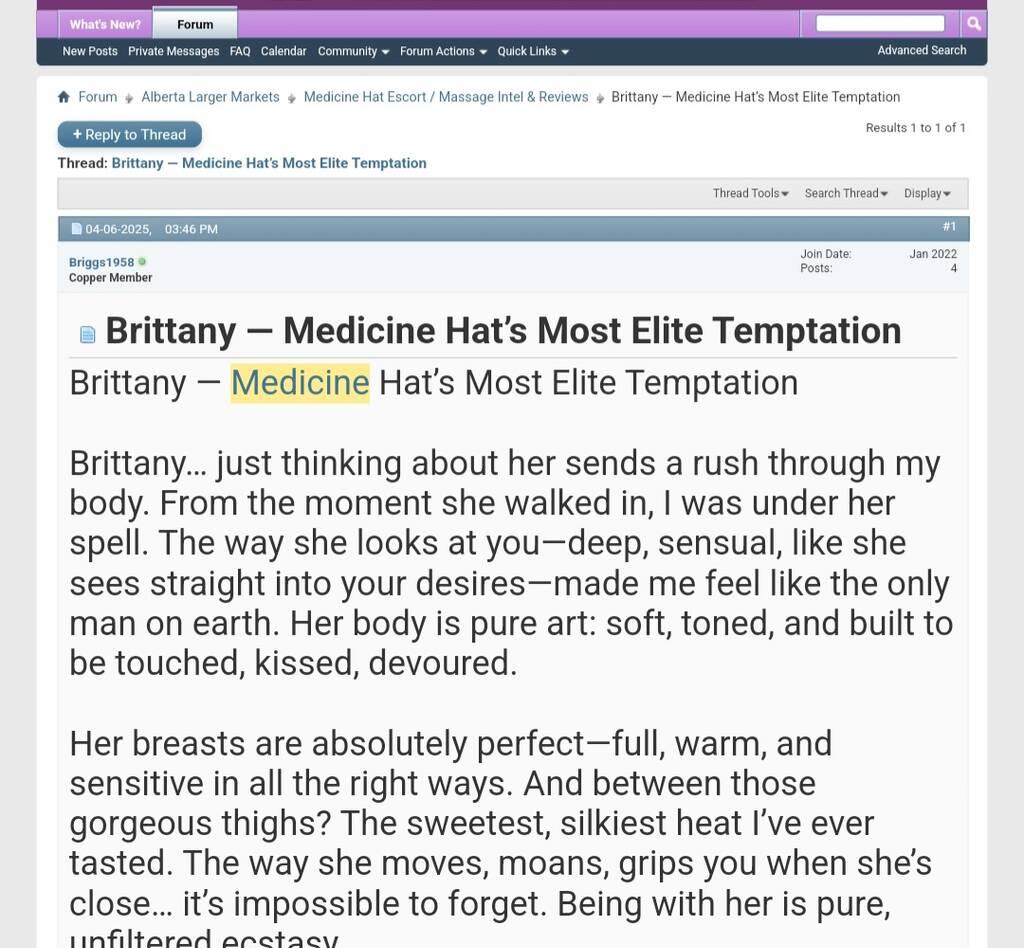Switch to the What's New? tab
The width and height of the screenshot is (1024, 948).
[105, 24]
